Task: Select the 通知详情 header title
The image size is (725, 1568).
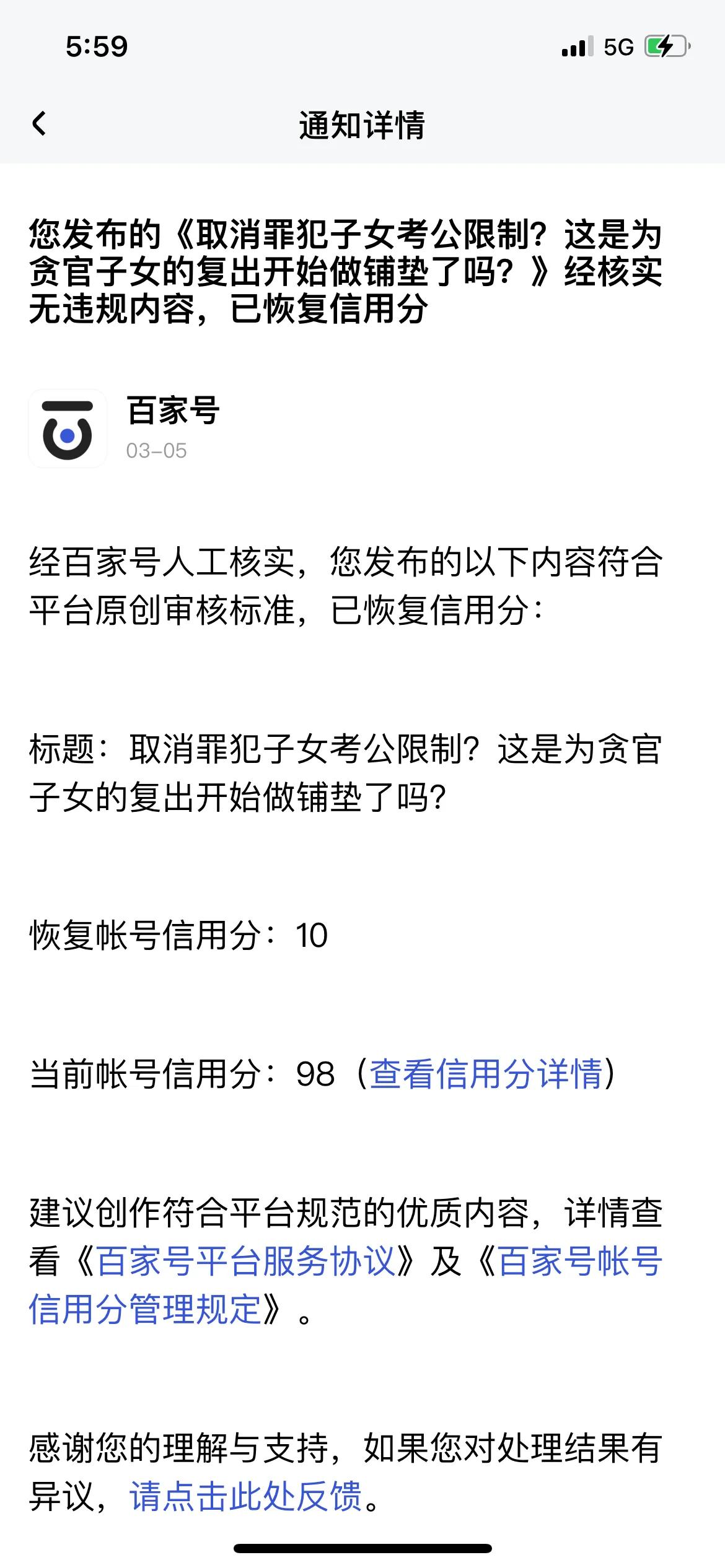Action: coord(362,123)
